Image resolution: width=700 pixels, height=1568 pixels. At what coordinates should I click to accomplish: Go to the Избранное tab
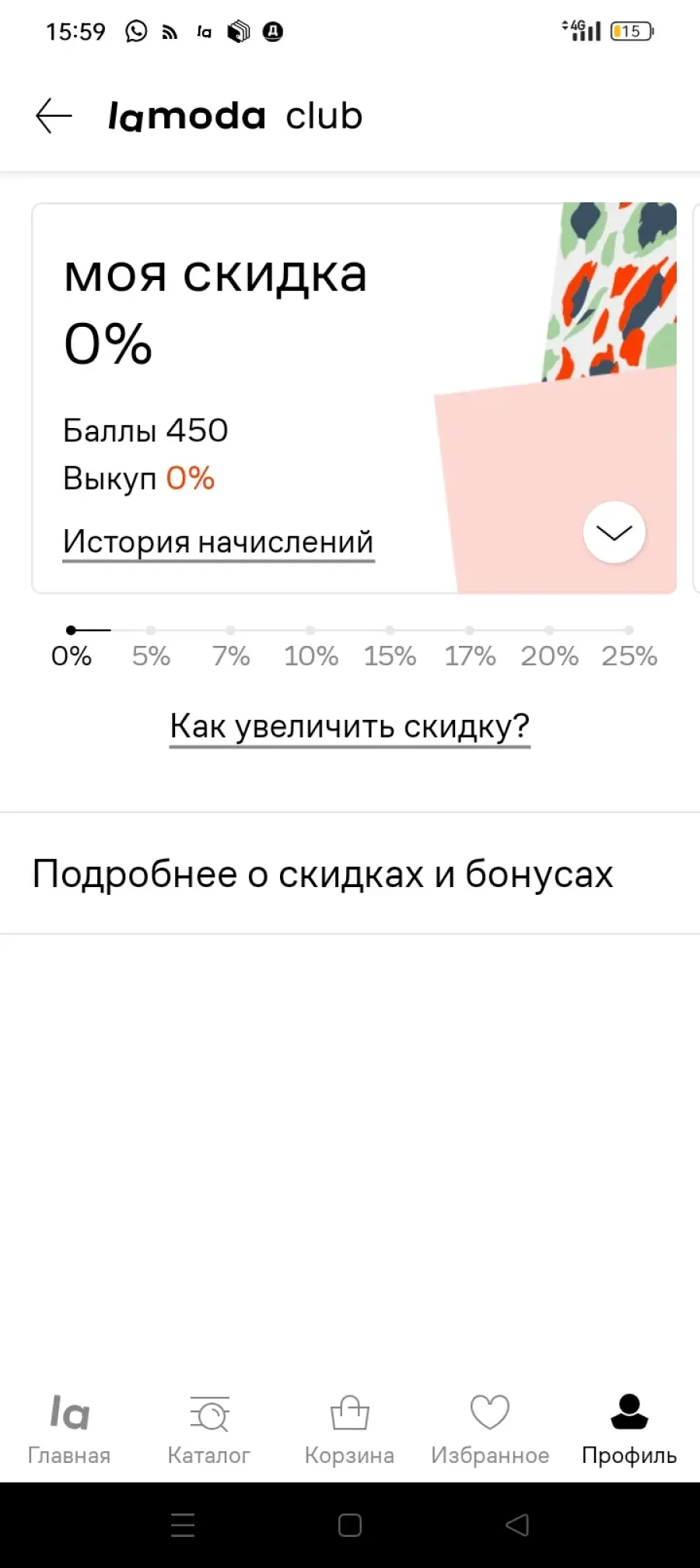pyautogui.click(x=490, y=1430)
